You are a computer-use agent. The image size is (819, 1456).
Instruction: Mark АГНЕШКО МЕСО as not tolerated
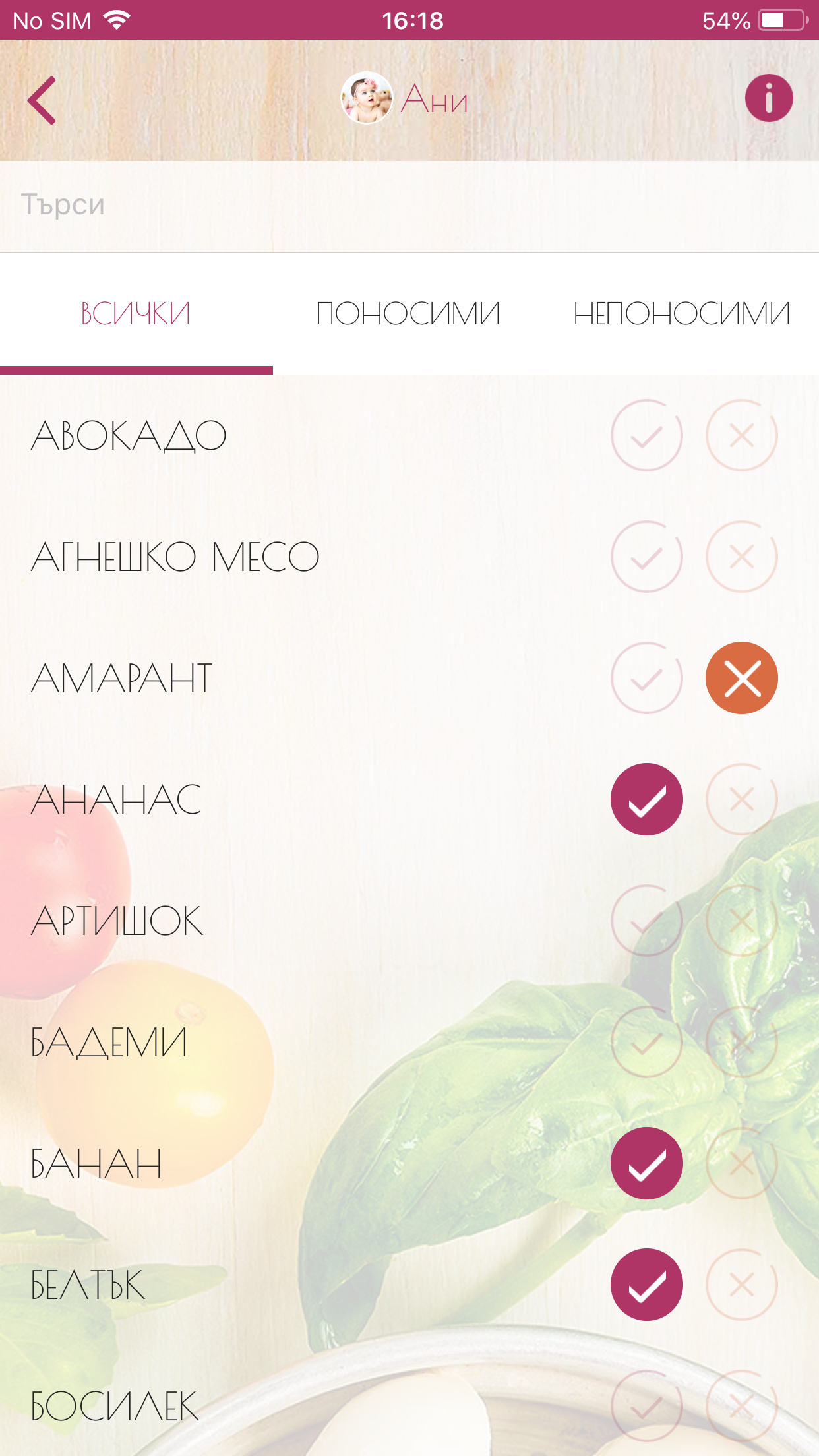click(741, 557)
